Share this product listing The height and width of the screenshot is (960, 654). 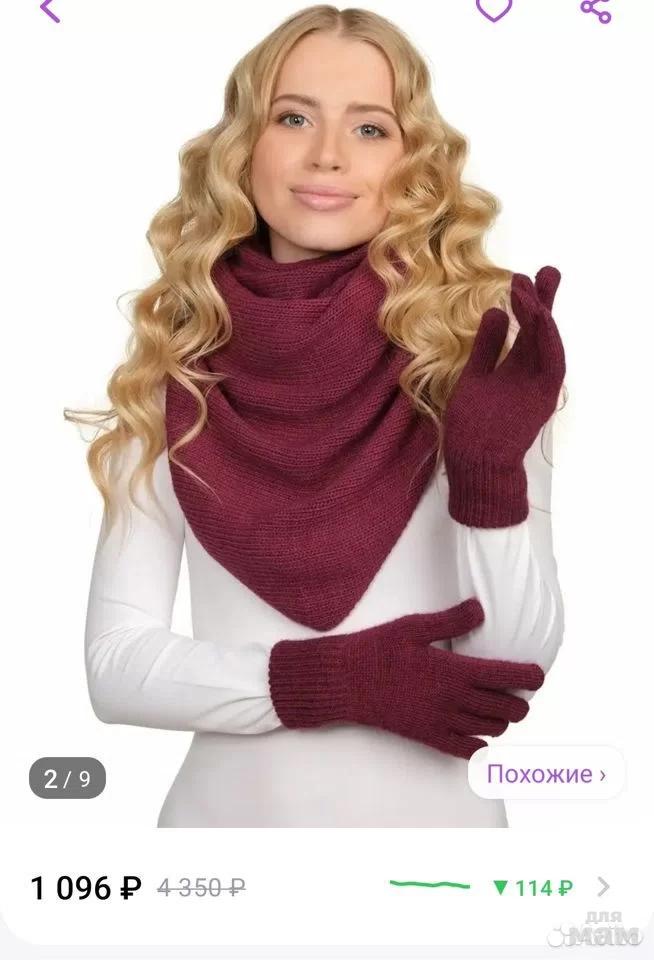(x=596, y=10)
